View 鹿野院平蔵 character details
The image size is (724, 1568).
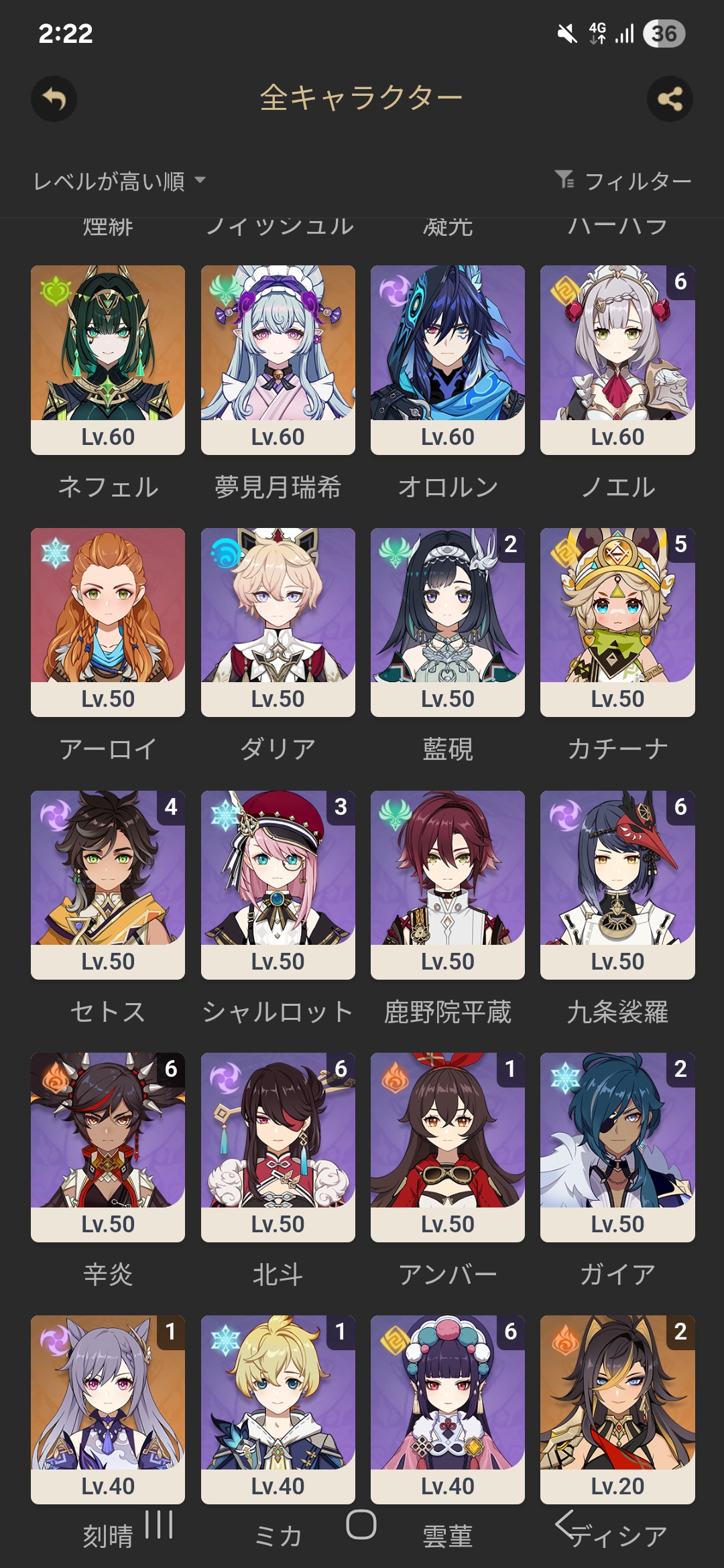pyautogui.click(x=448, y=885)
